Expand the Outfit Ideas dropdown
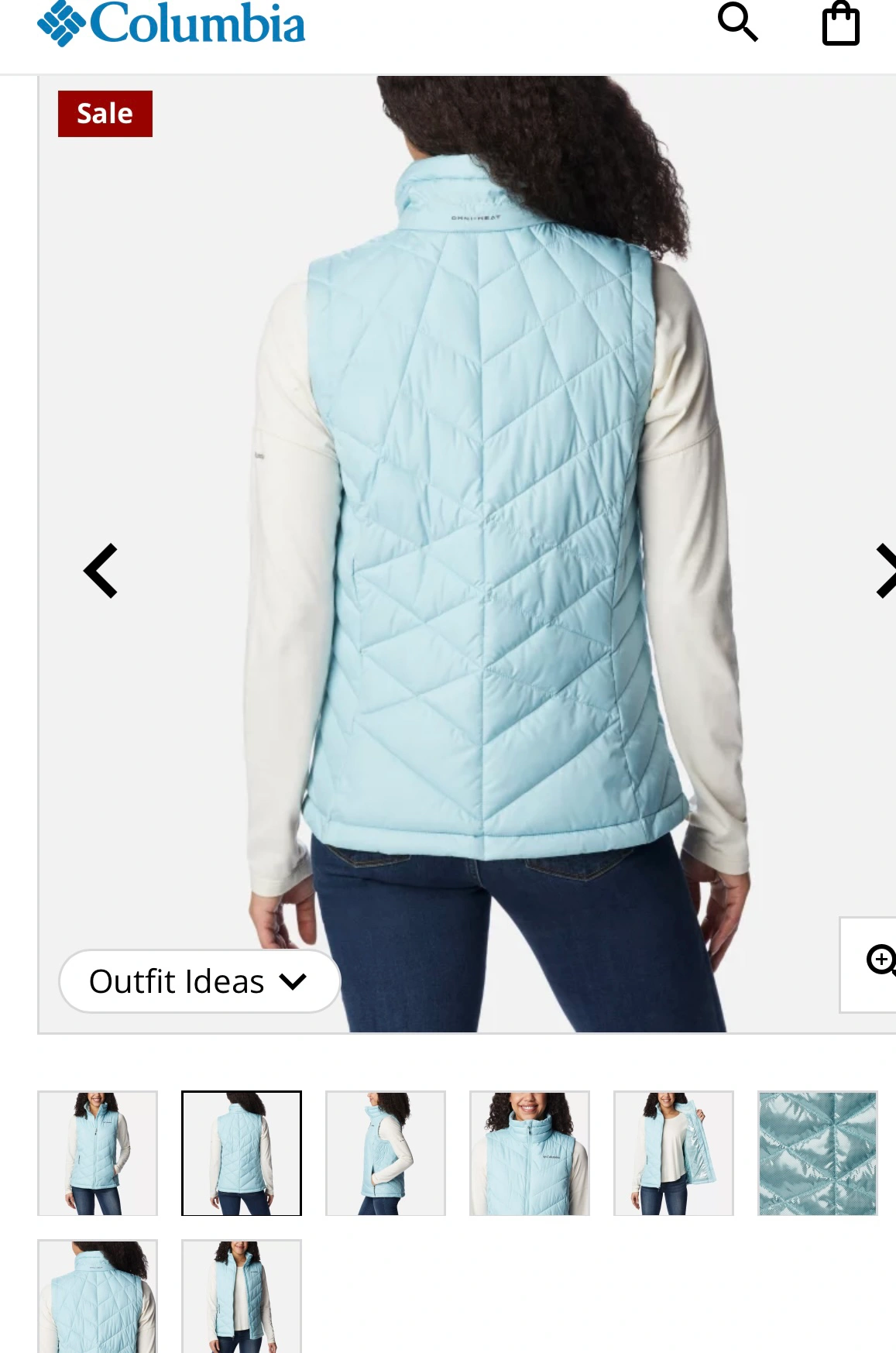The height and width of the screenshot is (1353, 896). point(199,981)
